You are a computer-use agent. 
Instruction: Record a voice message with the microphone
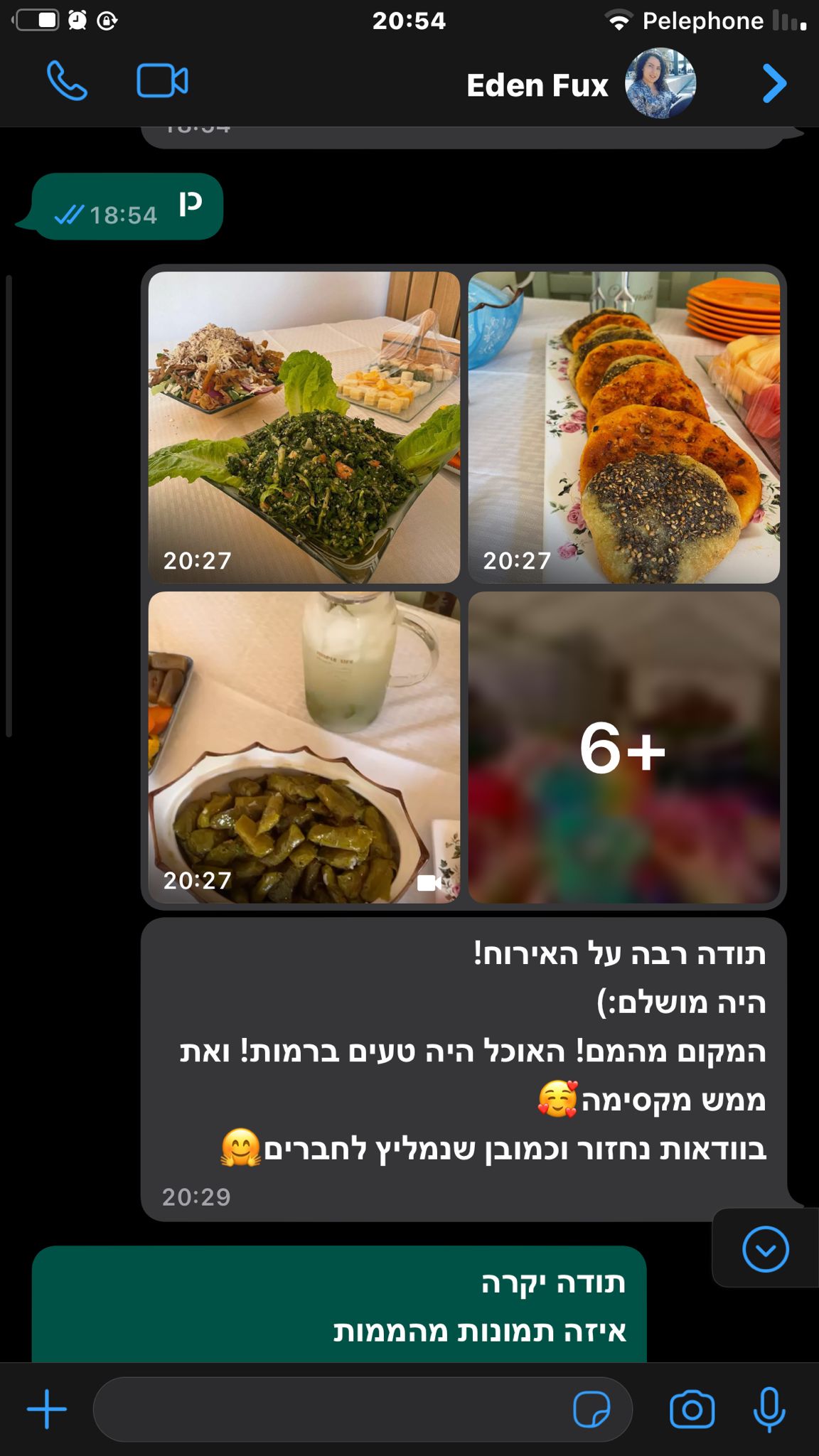pyautogui.click(x=769, y=1409)
